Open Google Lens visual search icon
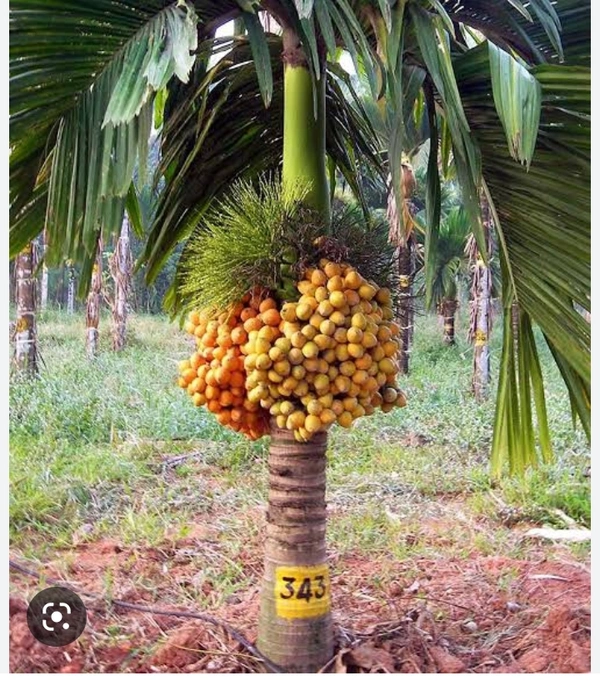The image size is (600, 686). [56, 616]
